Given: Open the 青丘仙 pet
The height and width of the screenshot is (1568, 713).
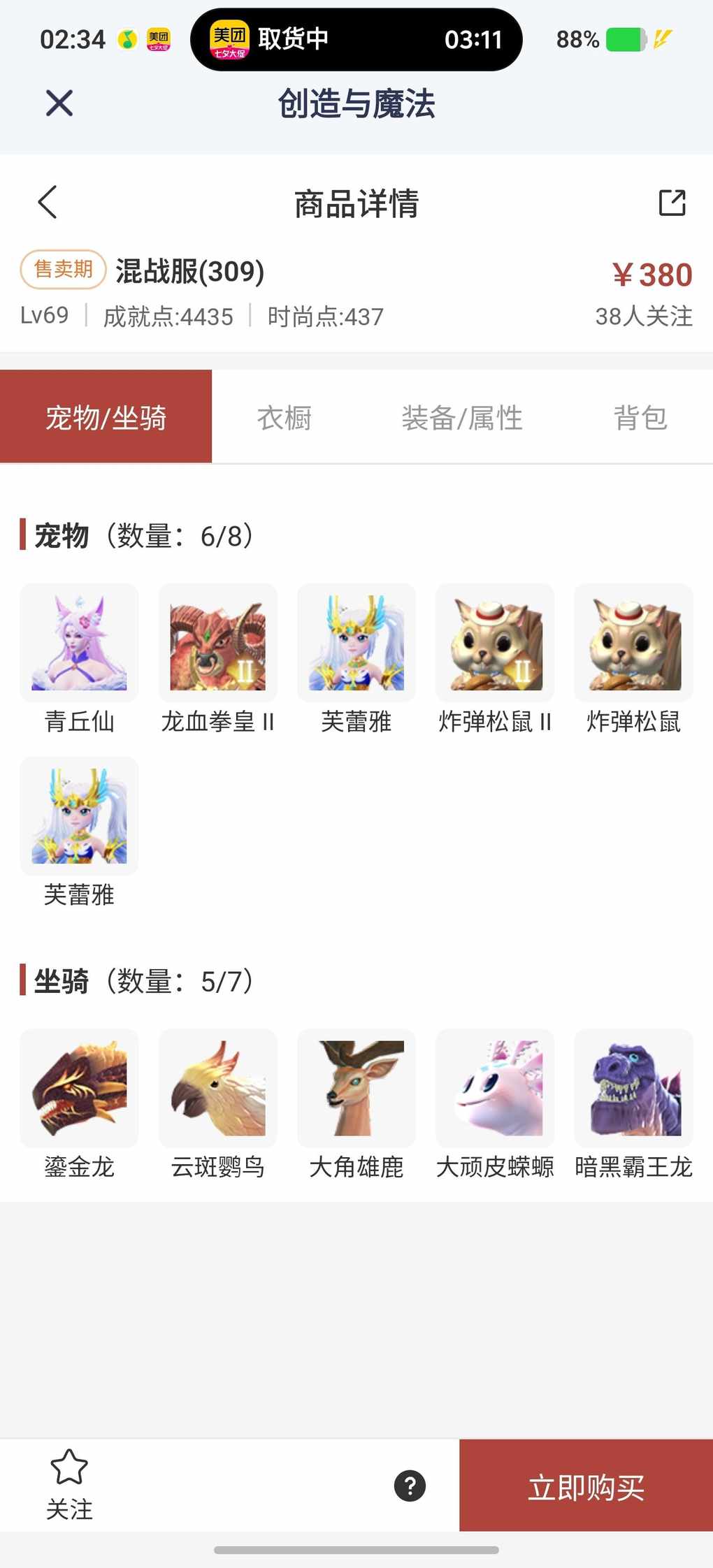Looking at the screenshot, I should (x=79, y=643).
